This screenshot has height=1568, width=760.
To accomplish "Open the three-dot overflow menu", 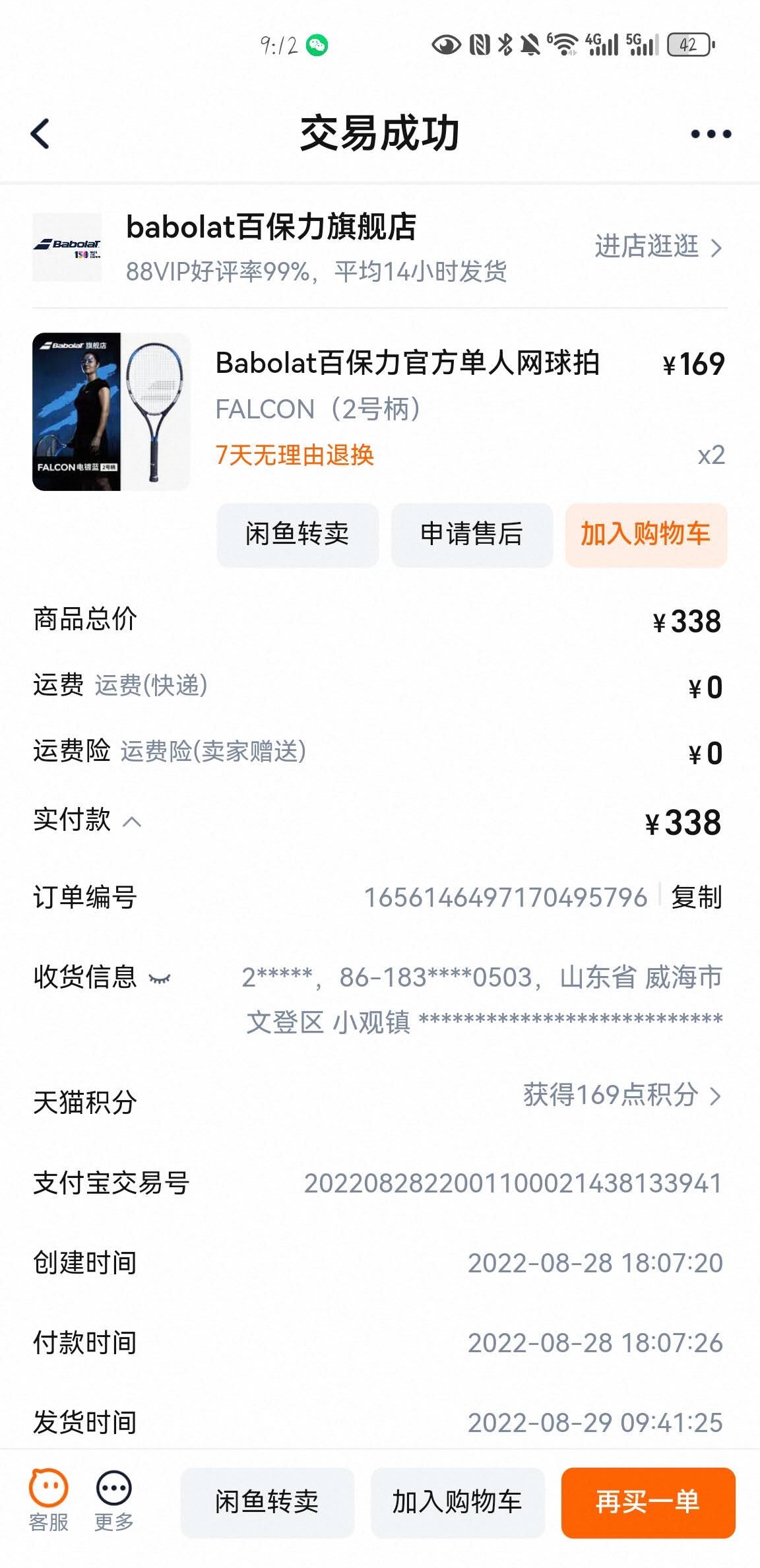I will coord(711,134).
